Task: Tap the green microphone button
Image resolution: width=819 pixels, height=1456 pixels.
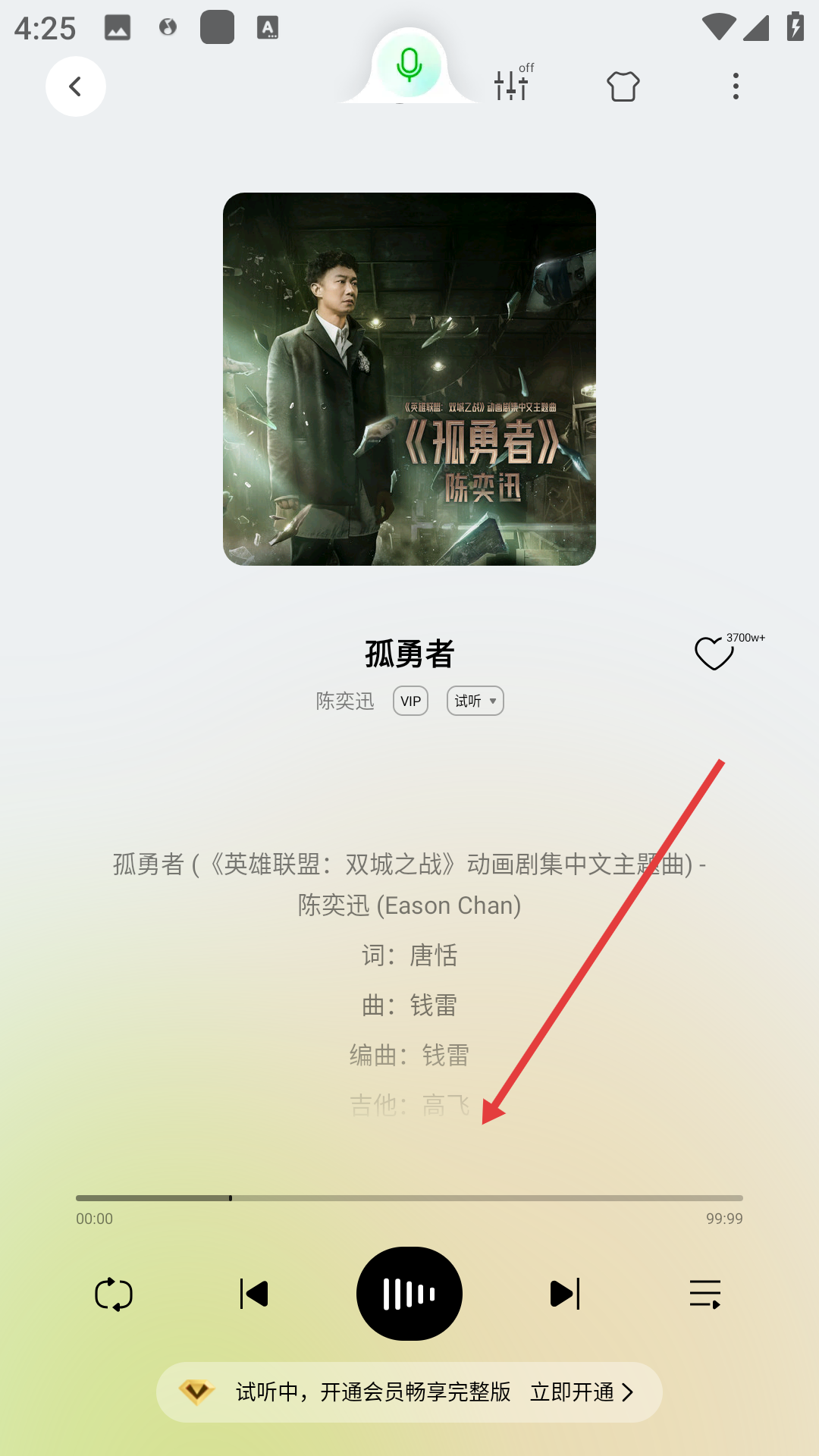Action: (x=409, y=65)
